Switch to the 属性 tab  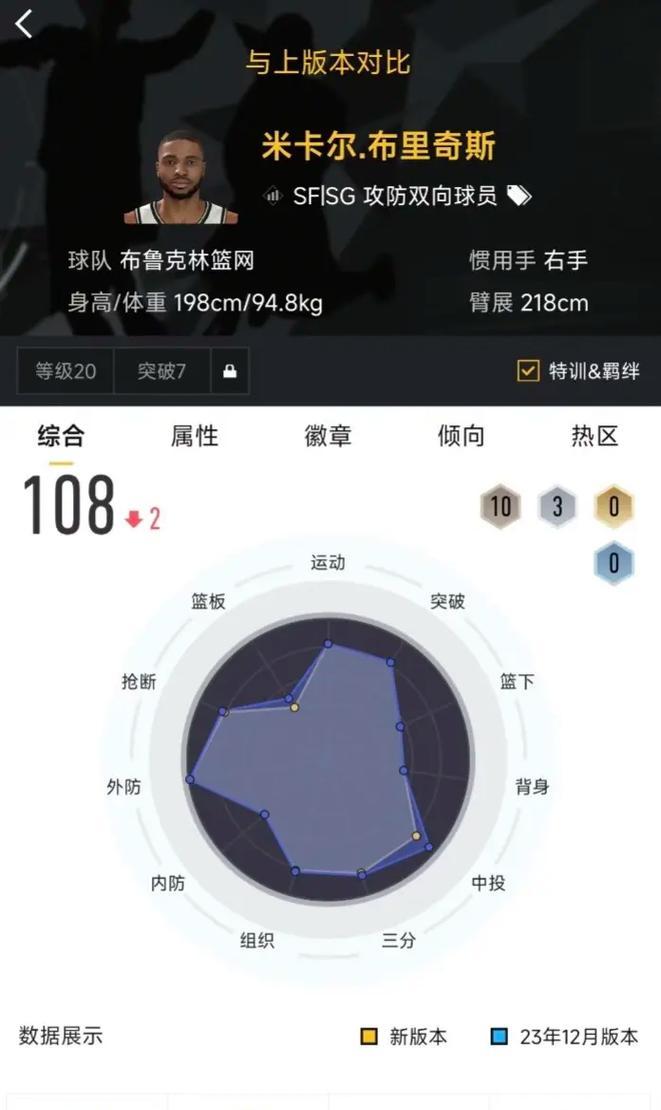[x=194, y=436]
